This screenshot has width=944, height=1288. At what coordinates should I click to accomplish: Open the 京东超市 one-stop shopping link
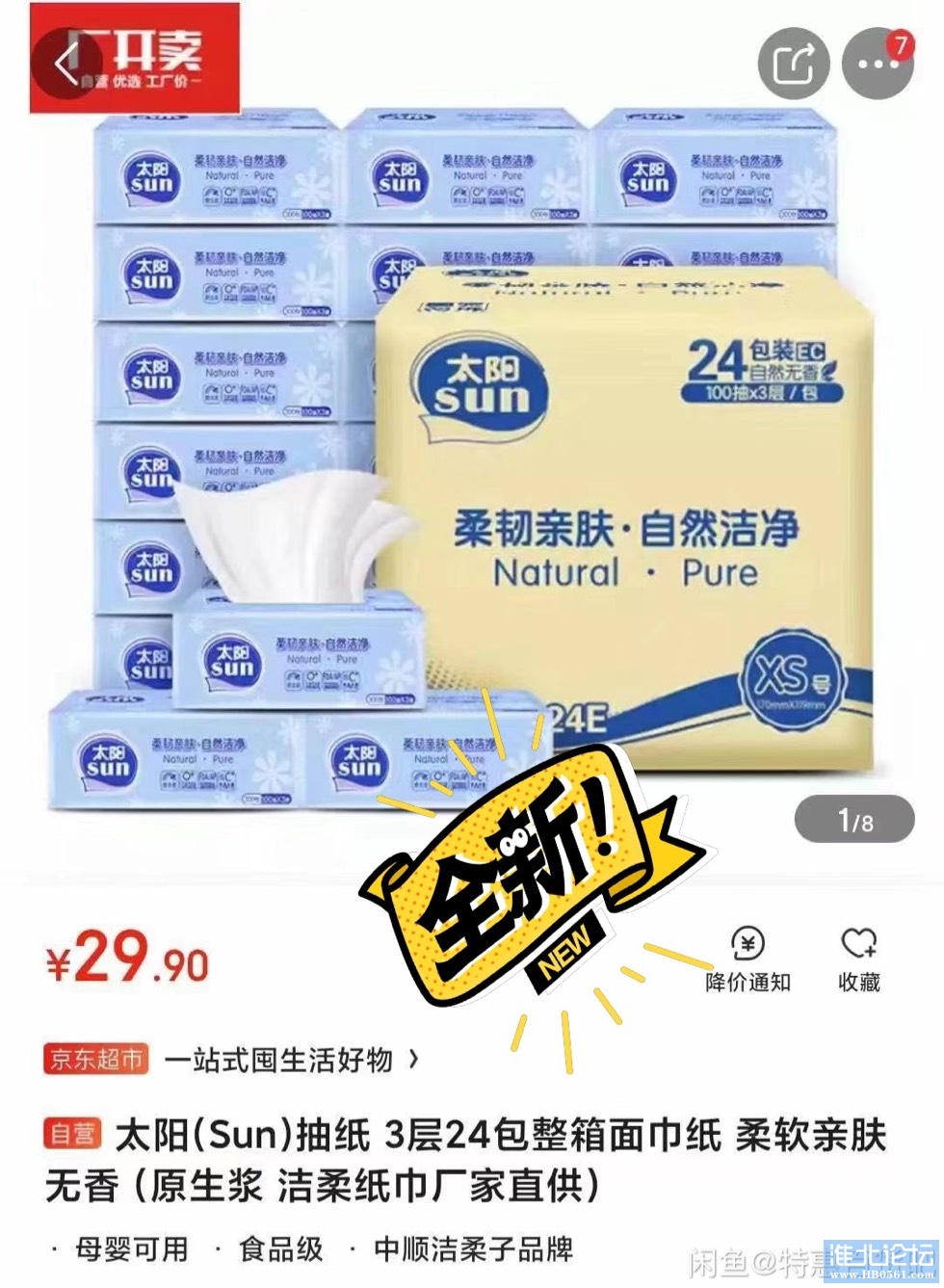tap(231, 1060)
